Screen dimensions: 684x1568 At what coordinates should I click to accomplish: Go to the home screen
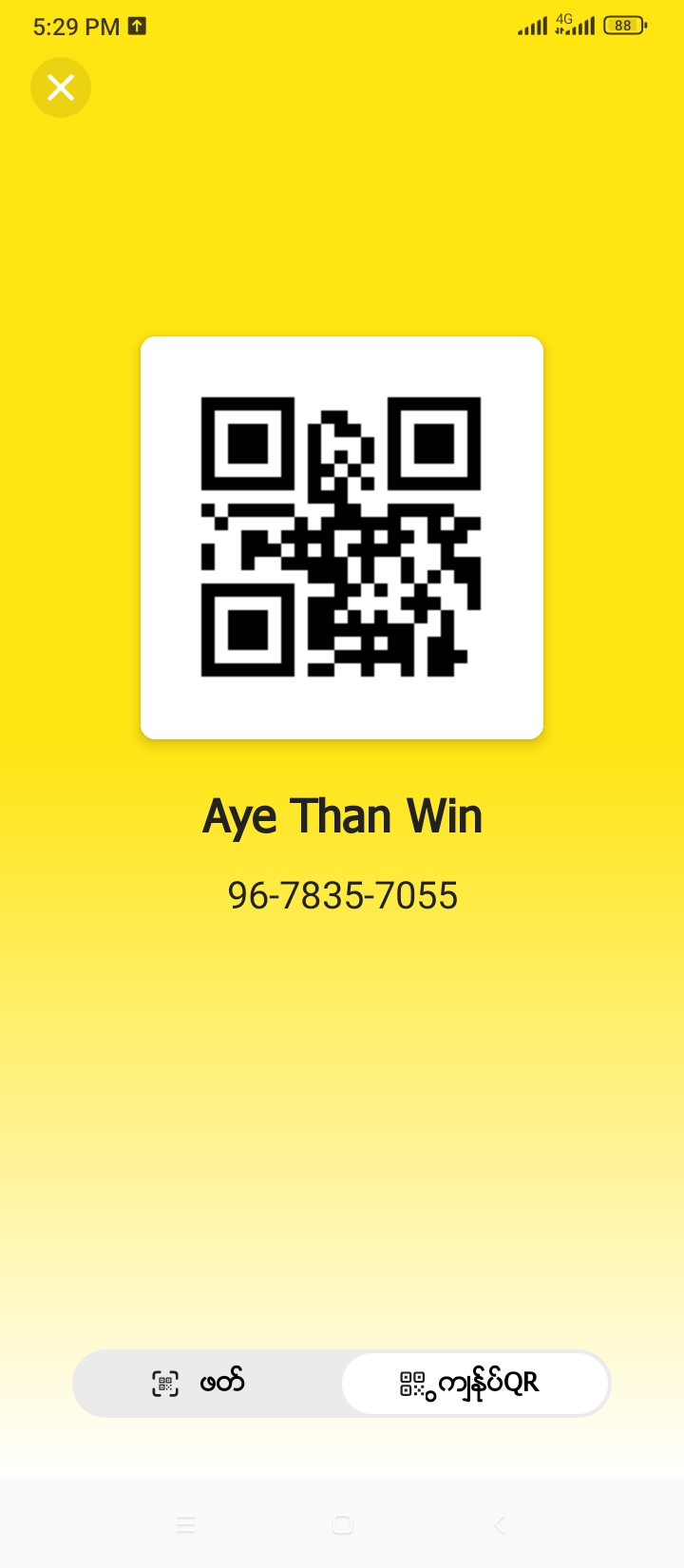(343, 1525)
